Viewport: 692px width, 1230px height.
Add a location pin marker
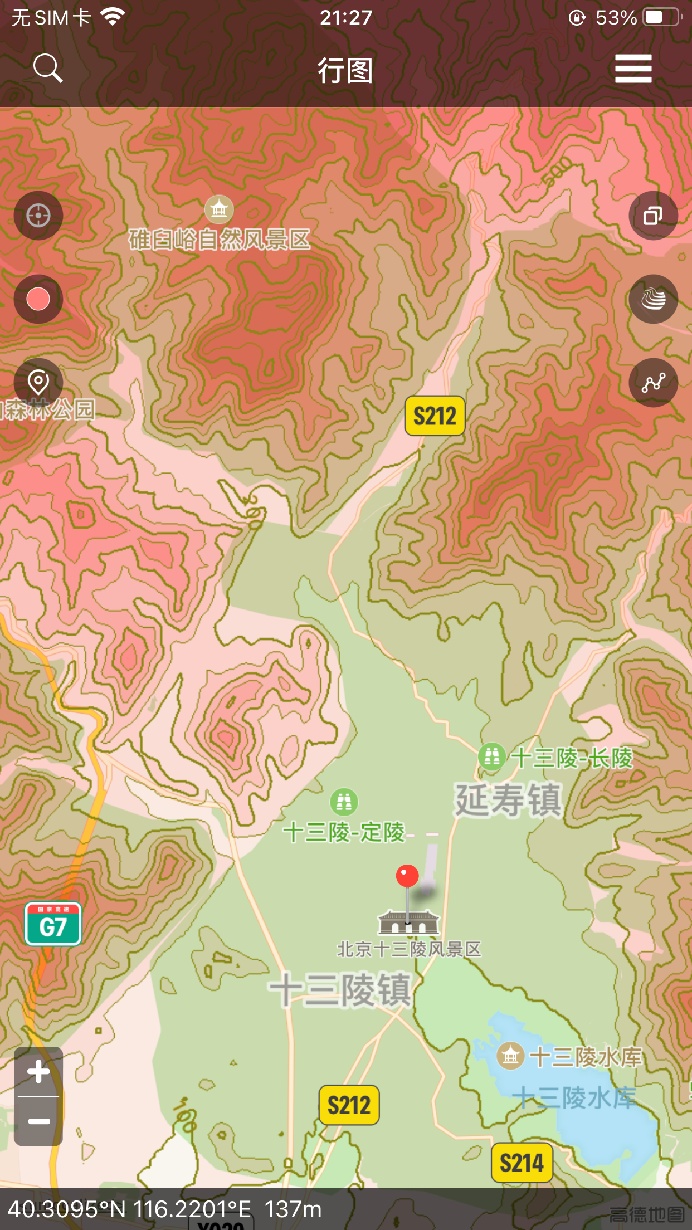[38, 382]
